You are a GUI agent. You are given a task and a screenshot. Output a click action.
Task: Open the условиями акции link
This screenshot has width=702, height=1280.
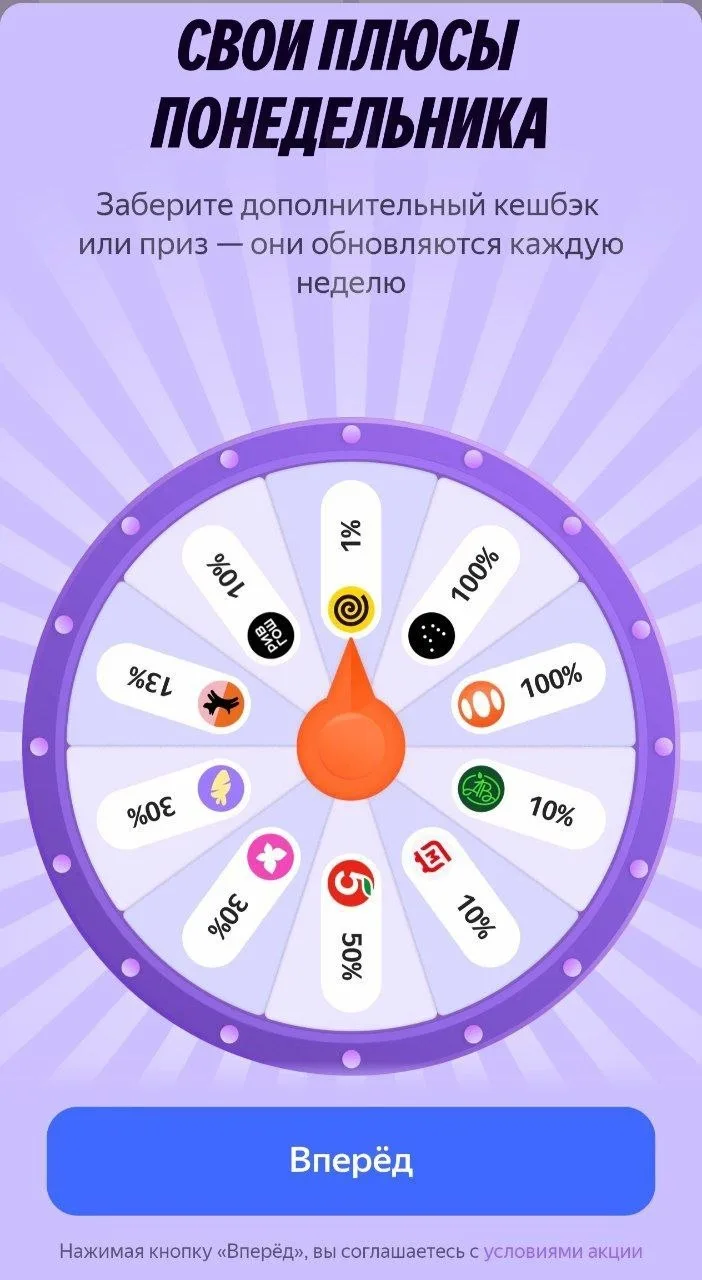click(x=563, y=1251)
